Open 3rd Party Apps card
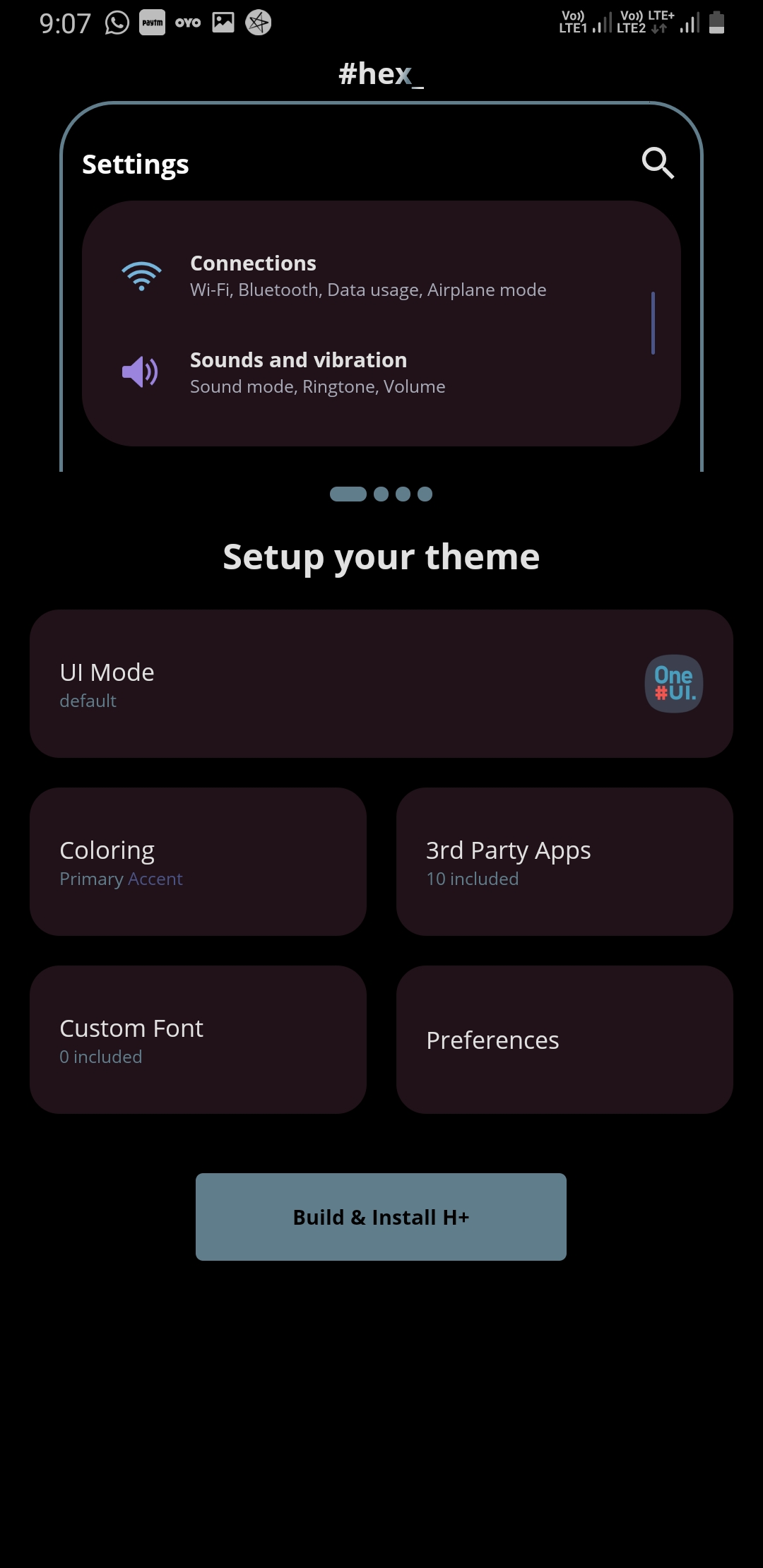 [x=564, y=862]
